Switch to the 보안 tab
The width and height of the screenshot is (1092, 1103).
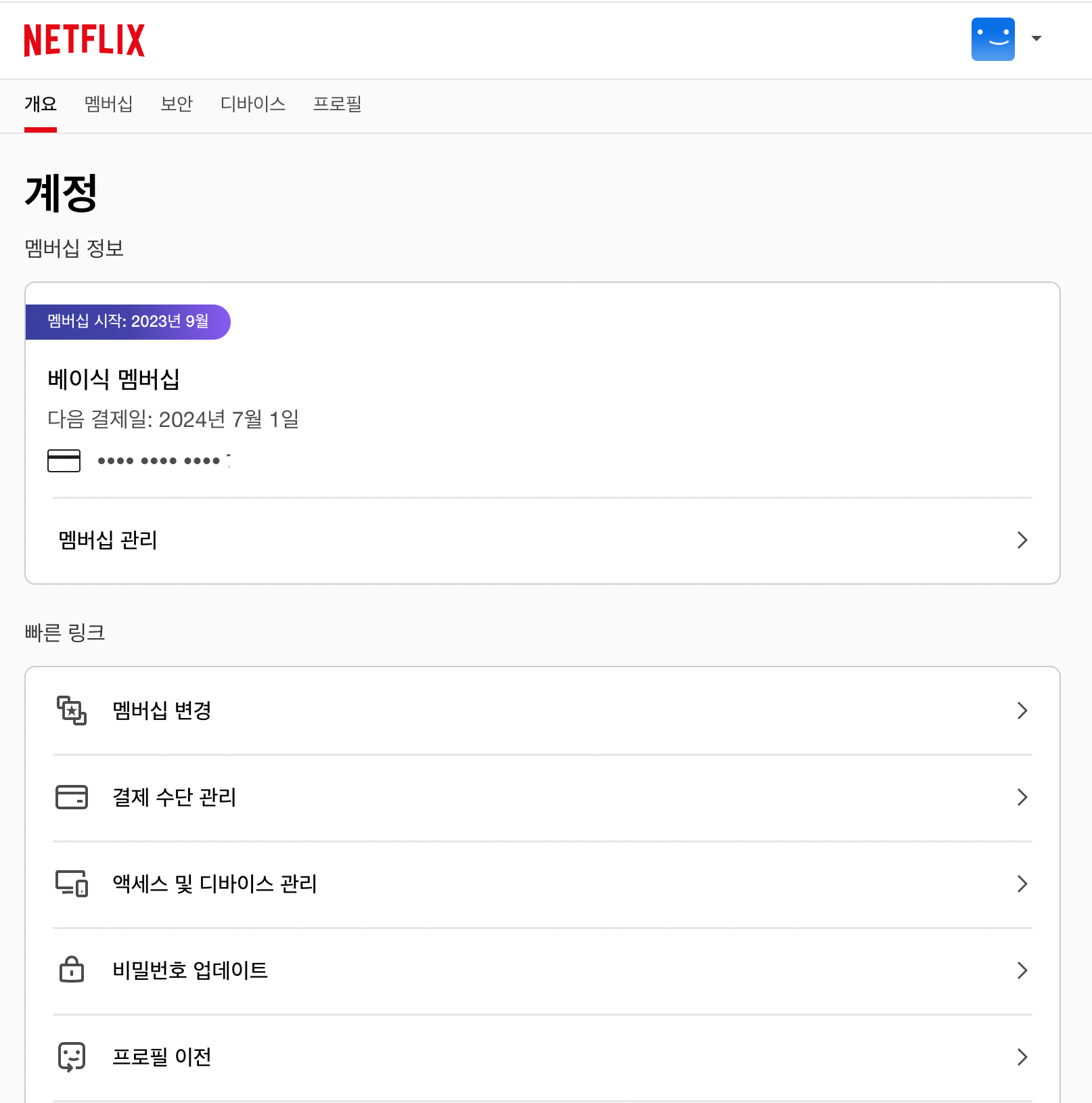coord(177,105)
